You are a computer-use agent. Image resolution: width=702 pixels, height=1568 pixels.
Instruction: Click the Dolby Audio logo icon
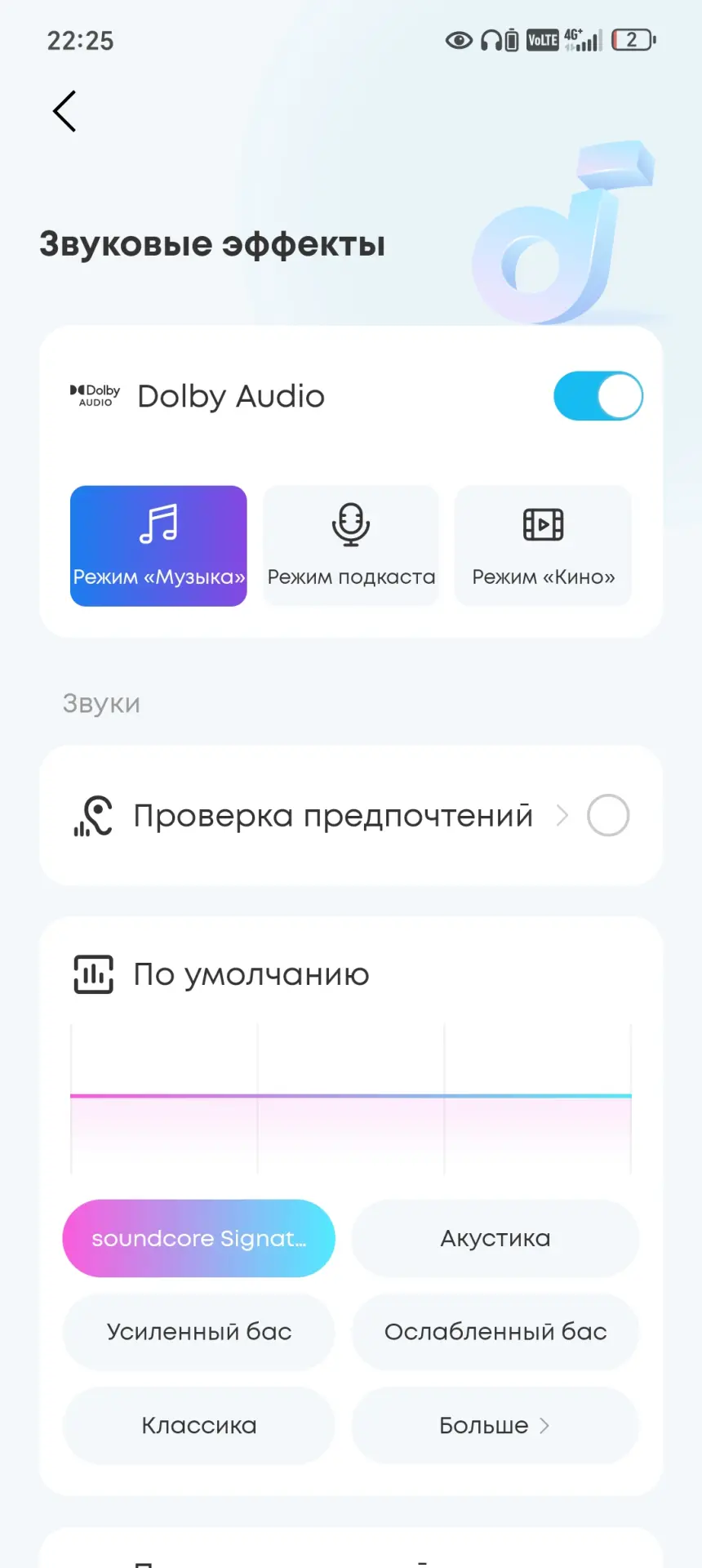[x=93, y=395]
